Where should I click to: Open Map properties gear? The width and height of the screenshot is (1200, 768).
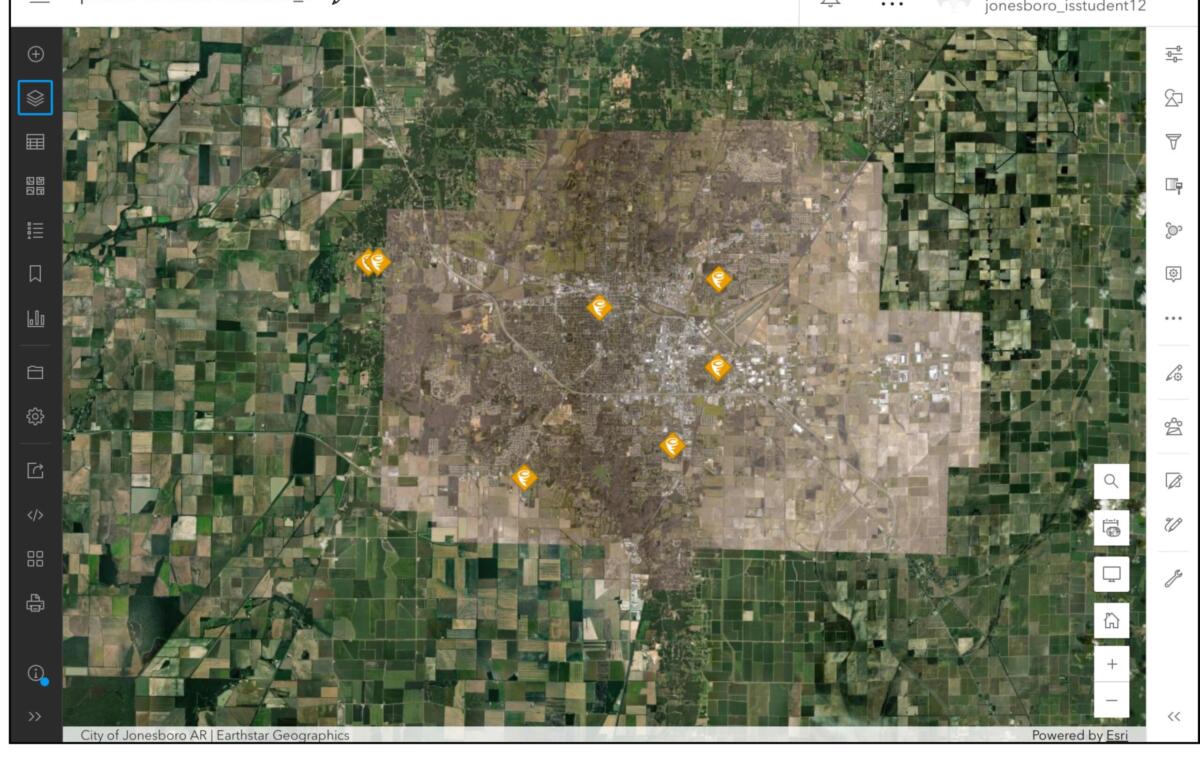pyautogui.click(x=36, y=415)
